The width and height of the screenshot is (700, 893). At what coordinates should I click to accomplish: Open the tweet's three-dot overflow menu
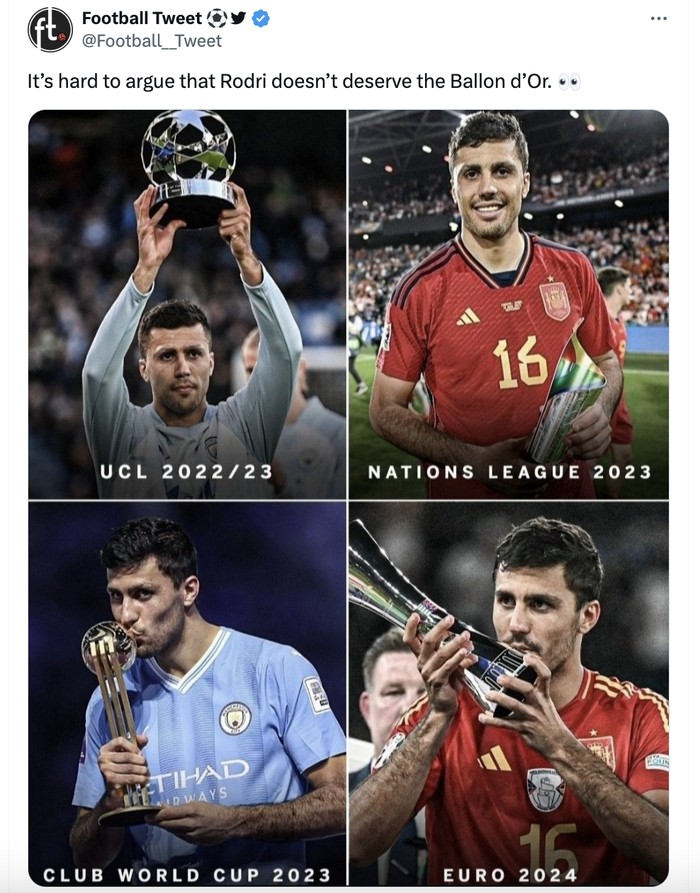(657, 18)
